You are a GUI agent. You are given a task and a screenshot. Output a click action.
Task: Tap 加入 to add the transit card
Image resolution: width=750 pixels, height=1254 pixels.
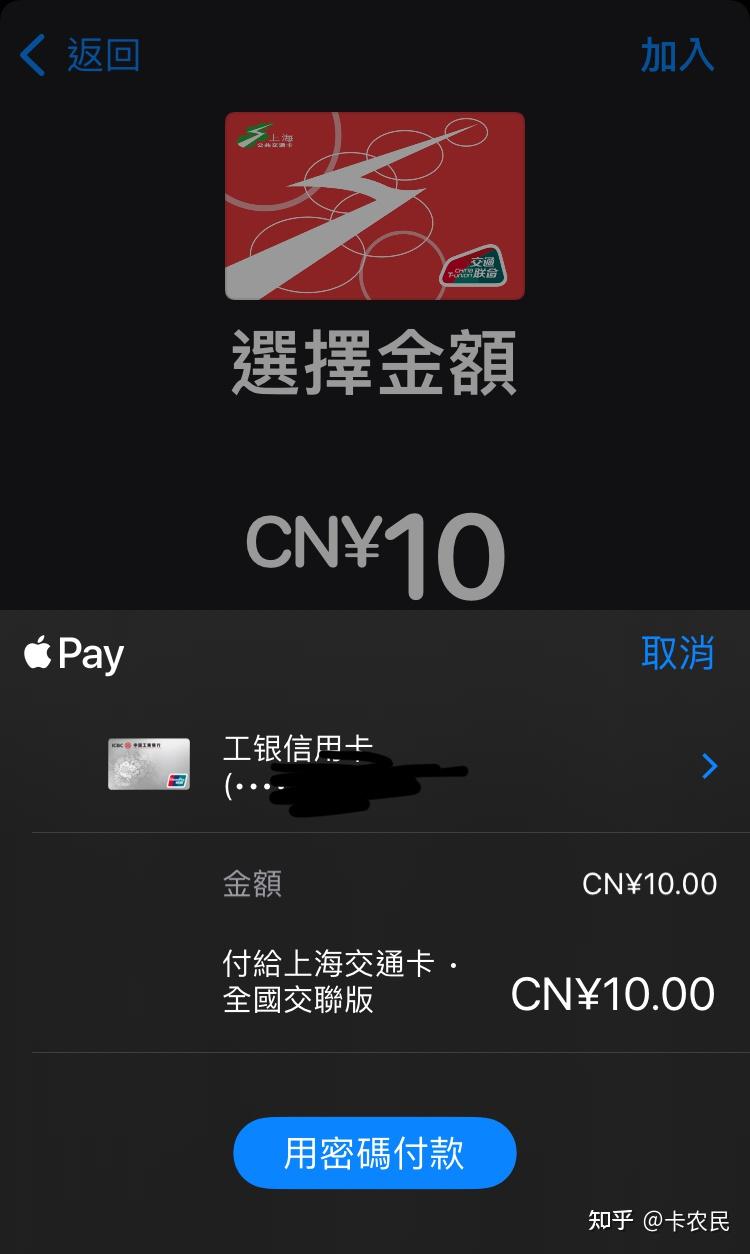tap(677, 55)
